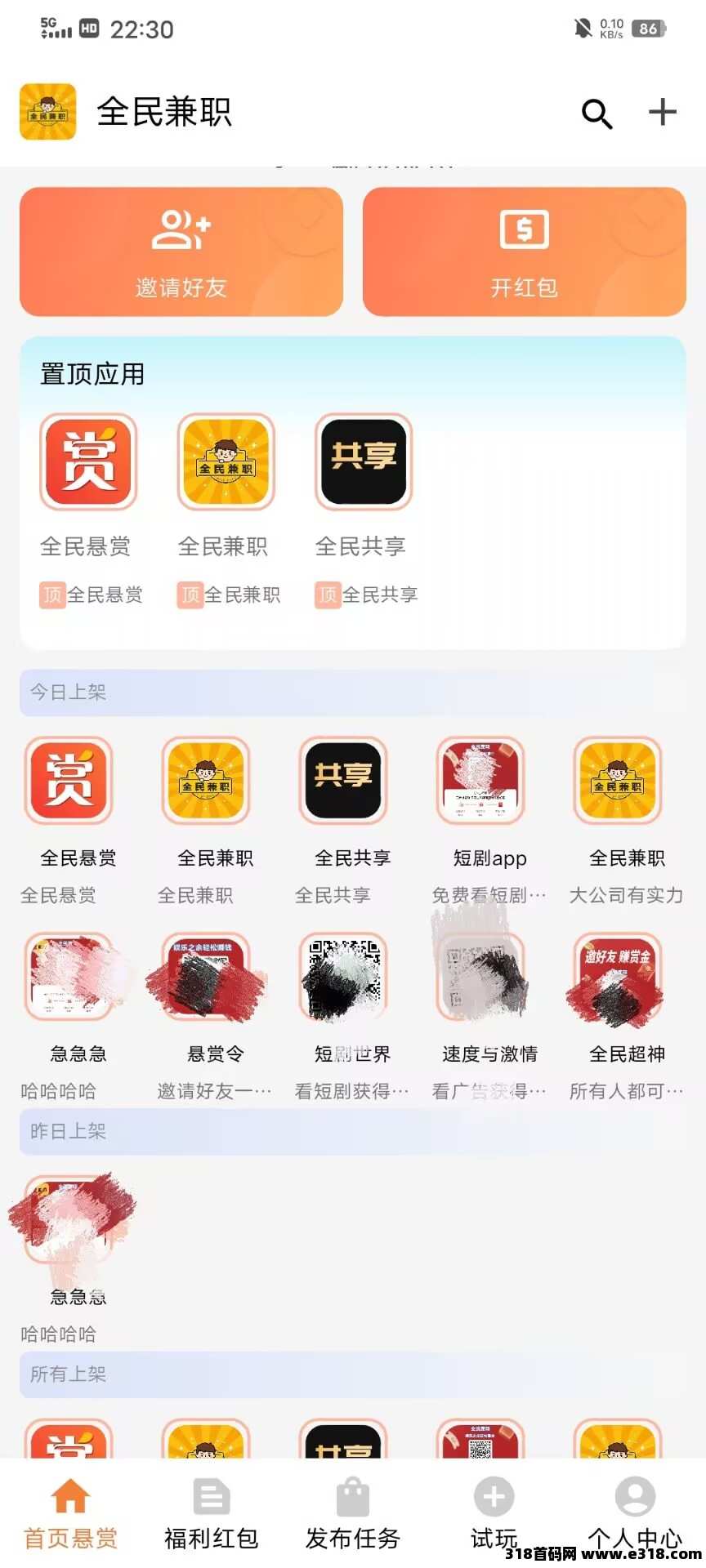Open pinned app 全民兼职
Viewport: 706px width, 1568px height.
(x=226, y=462)
